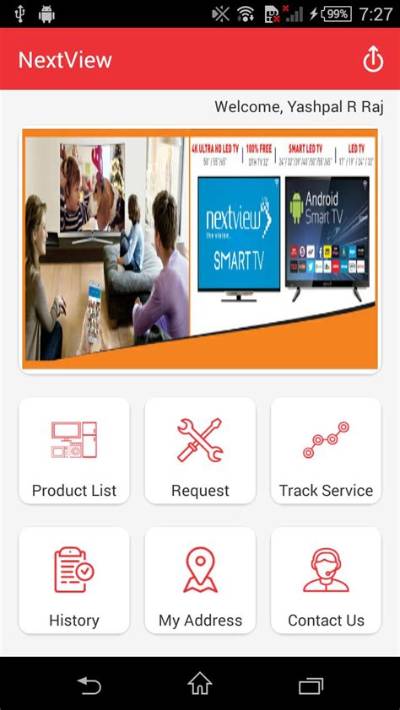
Task: Tap the system home button
Action: click(x=200, y=684)
